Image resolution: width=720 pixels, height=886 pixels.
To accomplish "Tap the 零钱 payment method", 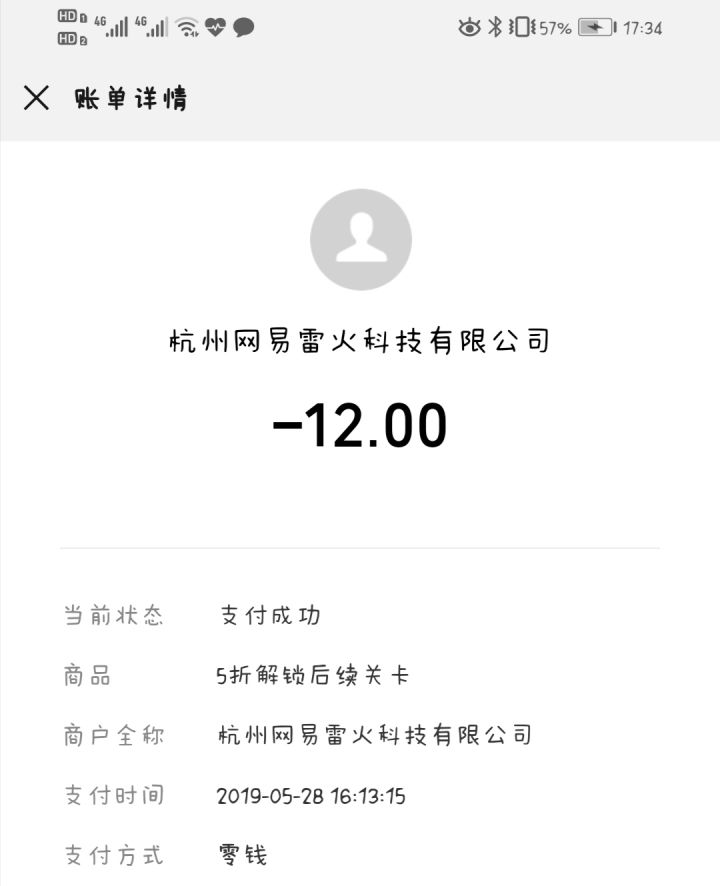I will coord(242,856).
